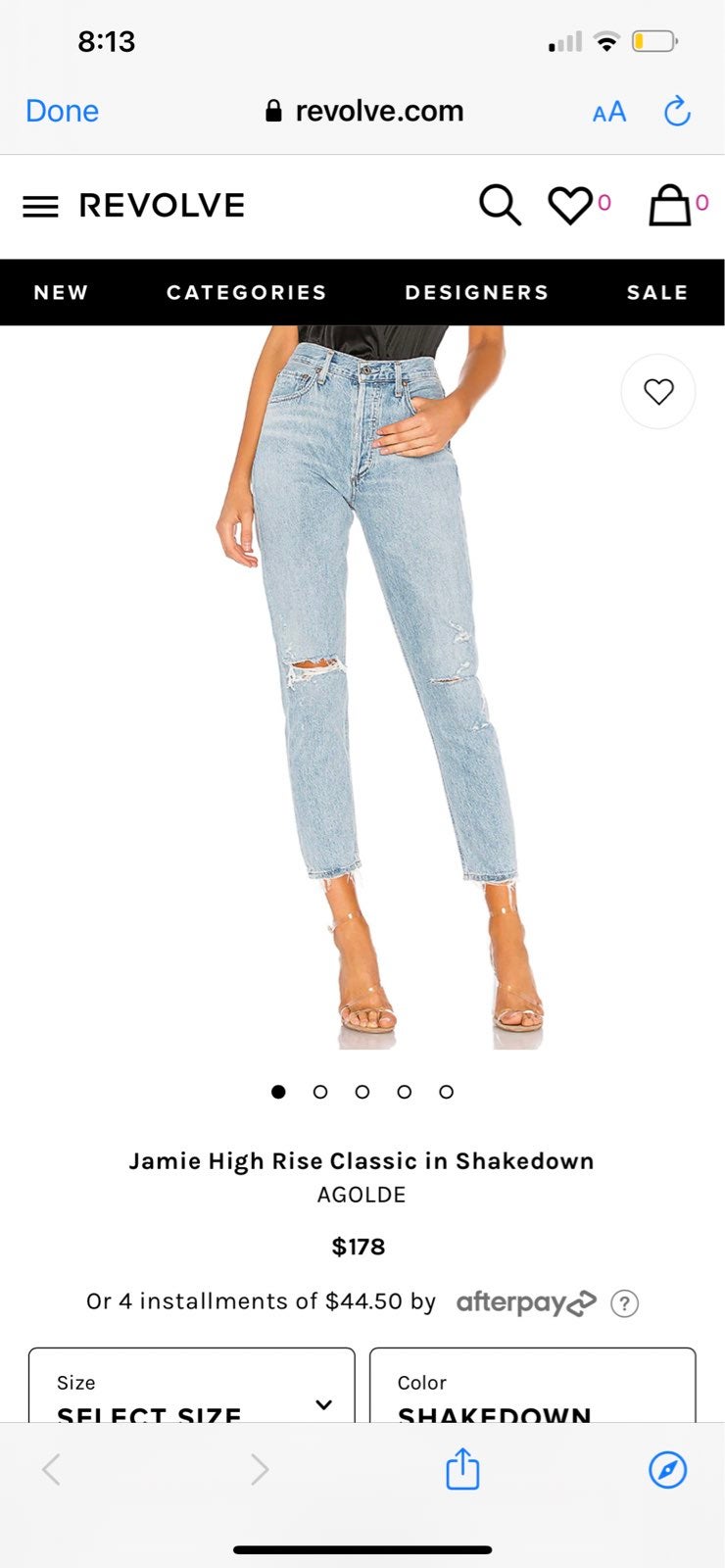Open the search magnifier
Screen dimensions: 725x1568
coord(500,205)
